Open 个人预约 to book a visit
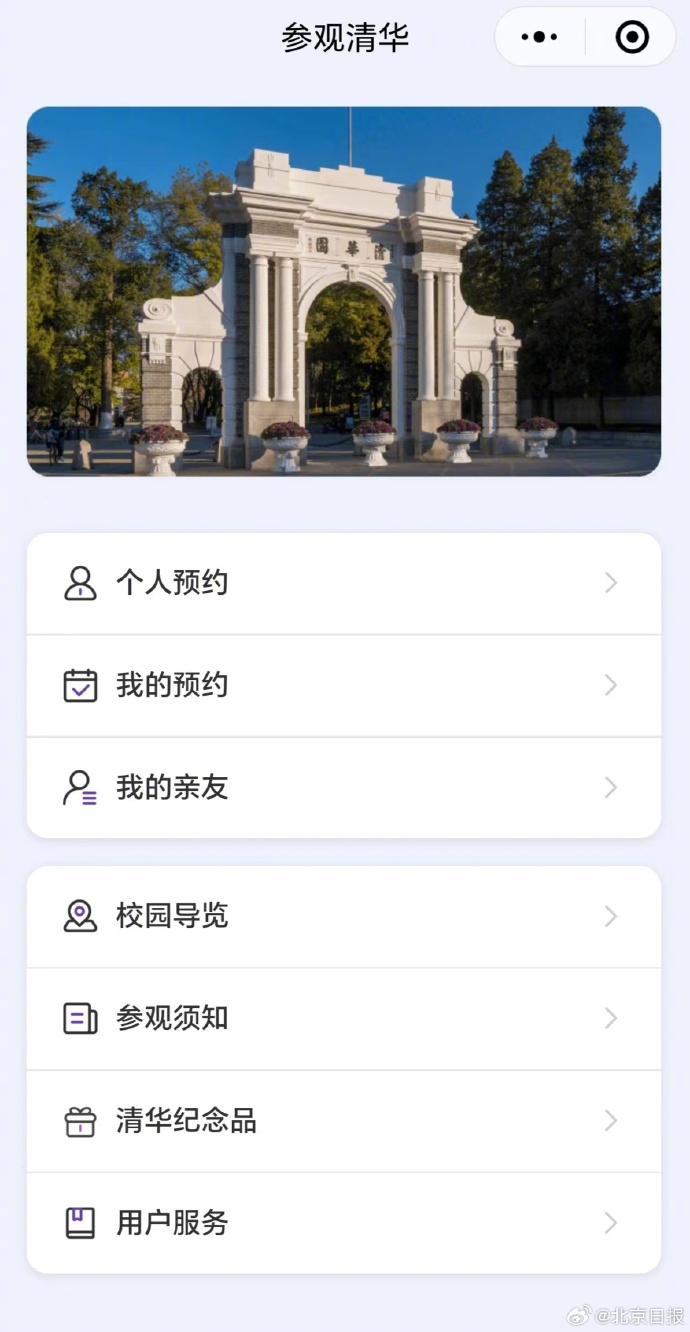This screenshot has height=1332, width=690. point(343,583)
